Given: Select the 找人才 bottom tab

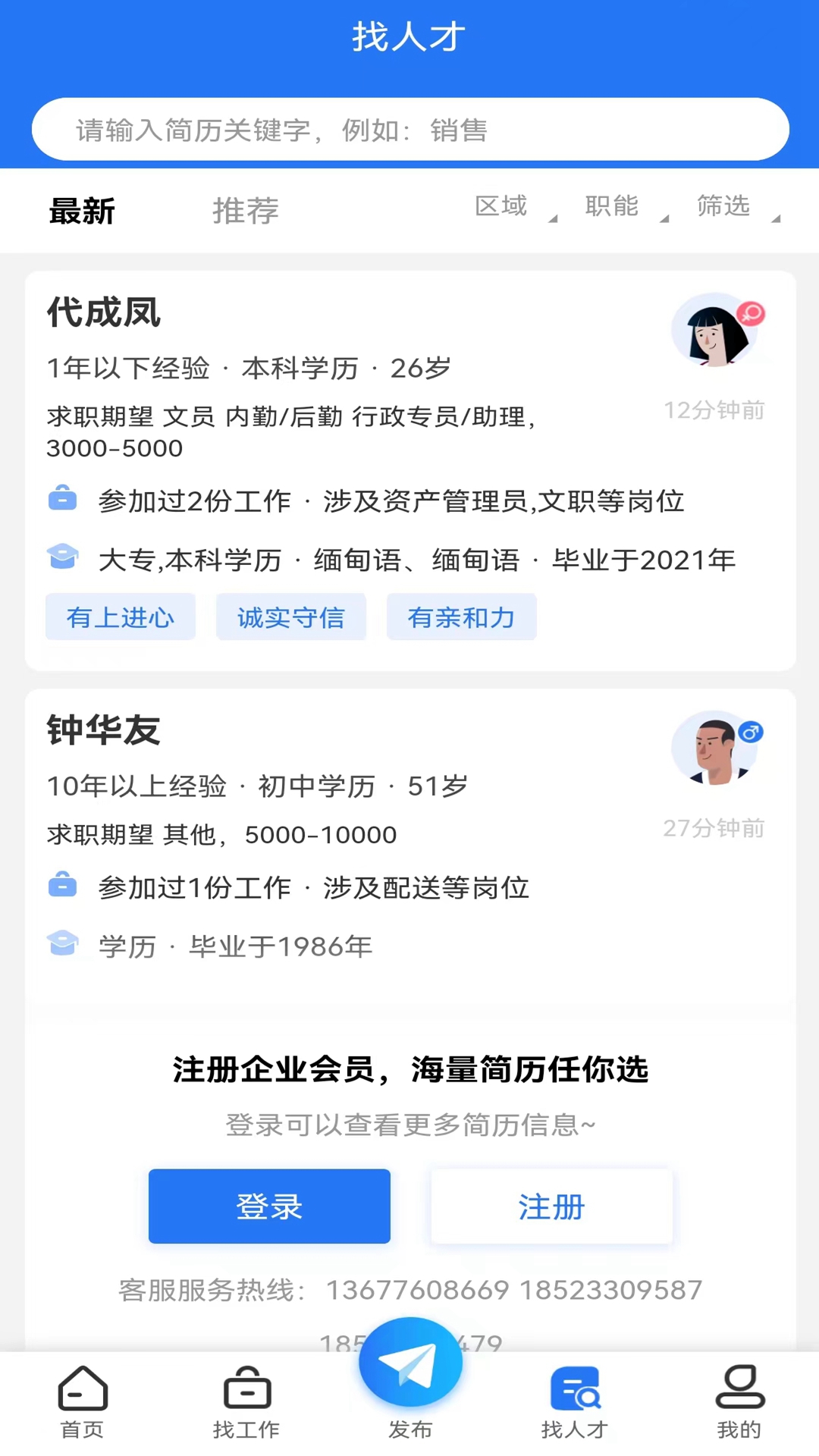Looking at the screenshot, I should tap(574, 1402).
